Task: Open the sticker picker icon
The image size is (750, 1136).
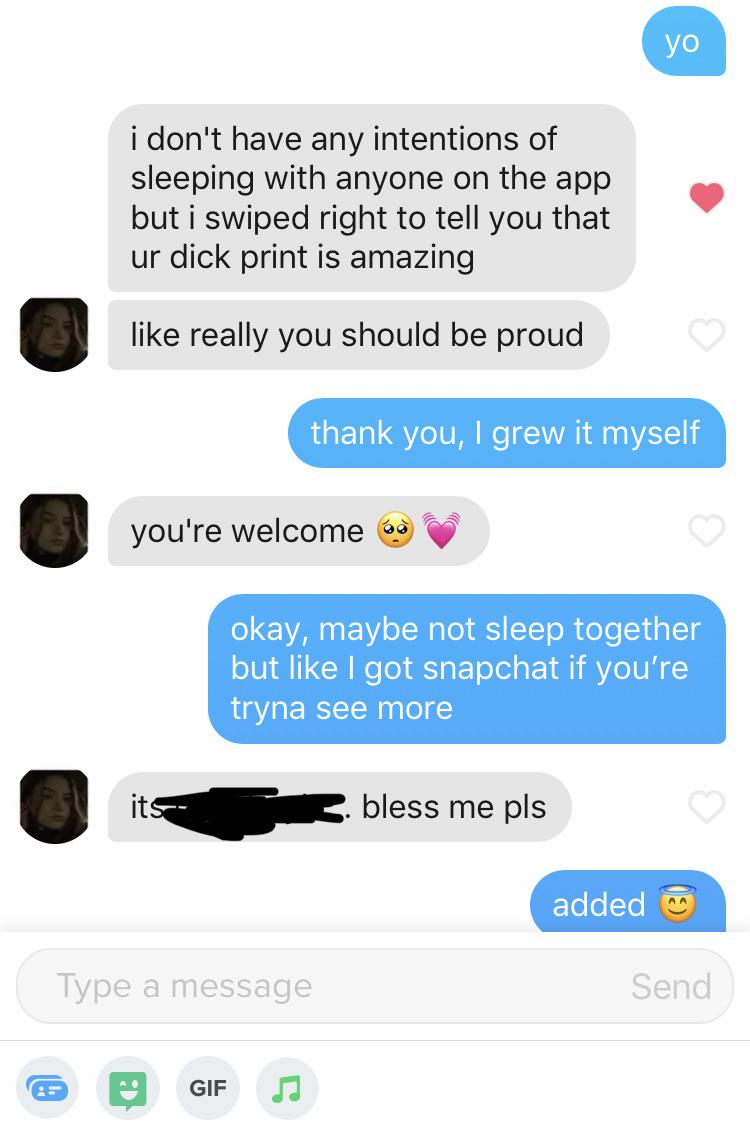Action: [127, 1088]
